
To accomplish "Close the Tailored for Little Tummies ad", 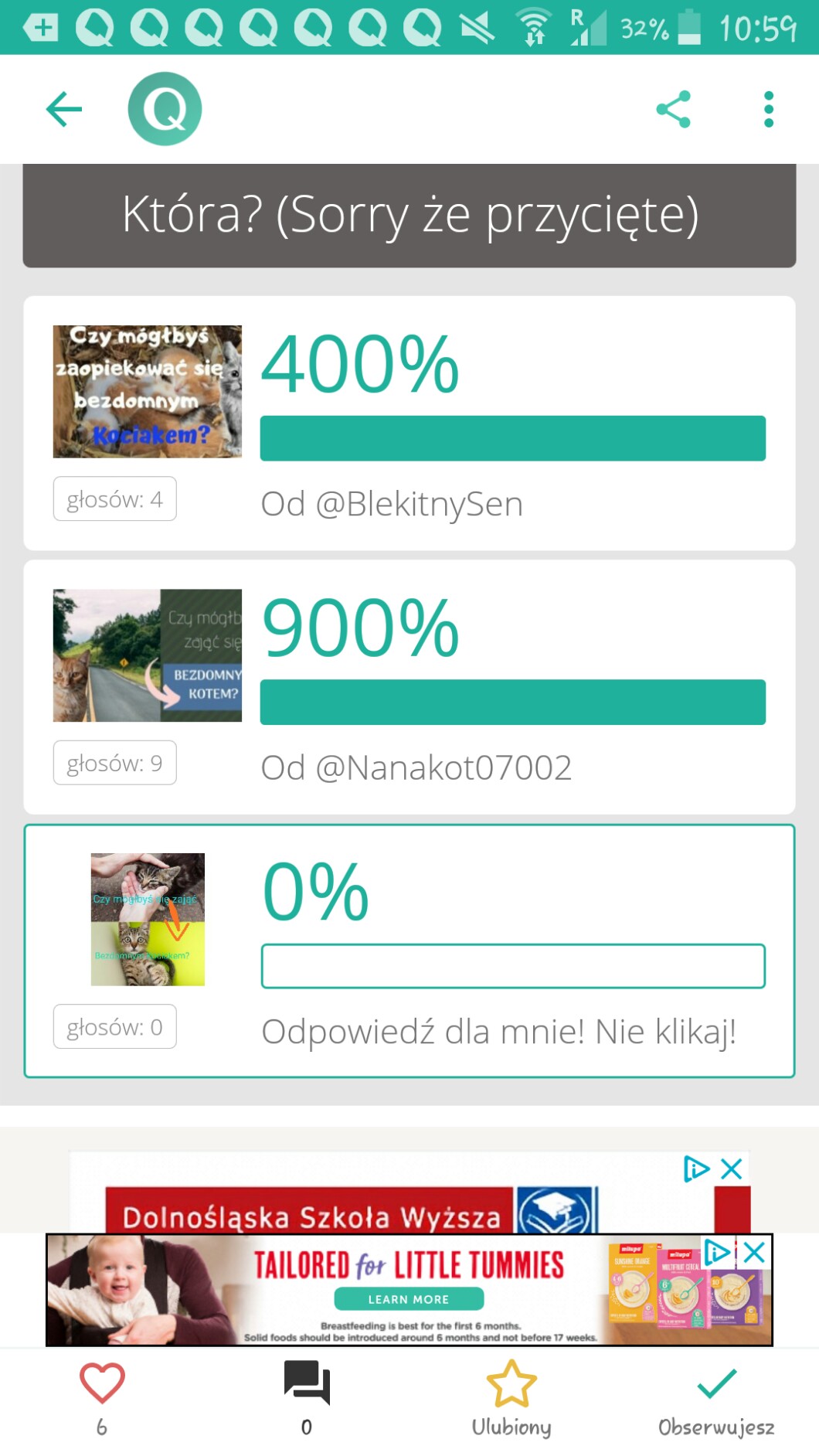I will coord(755,1252).
